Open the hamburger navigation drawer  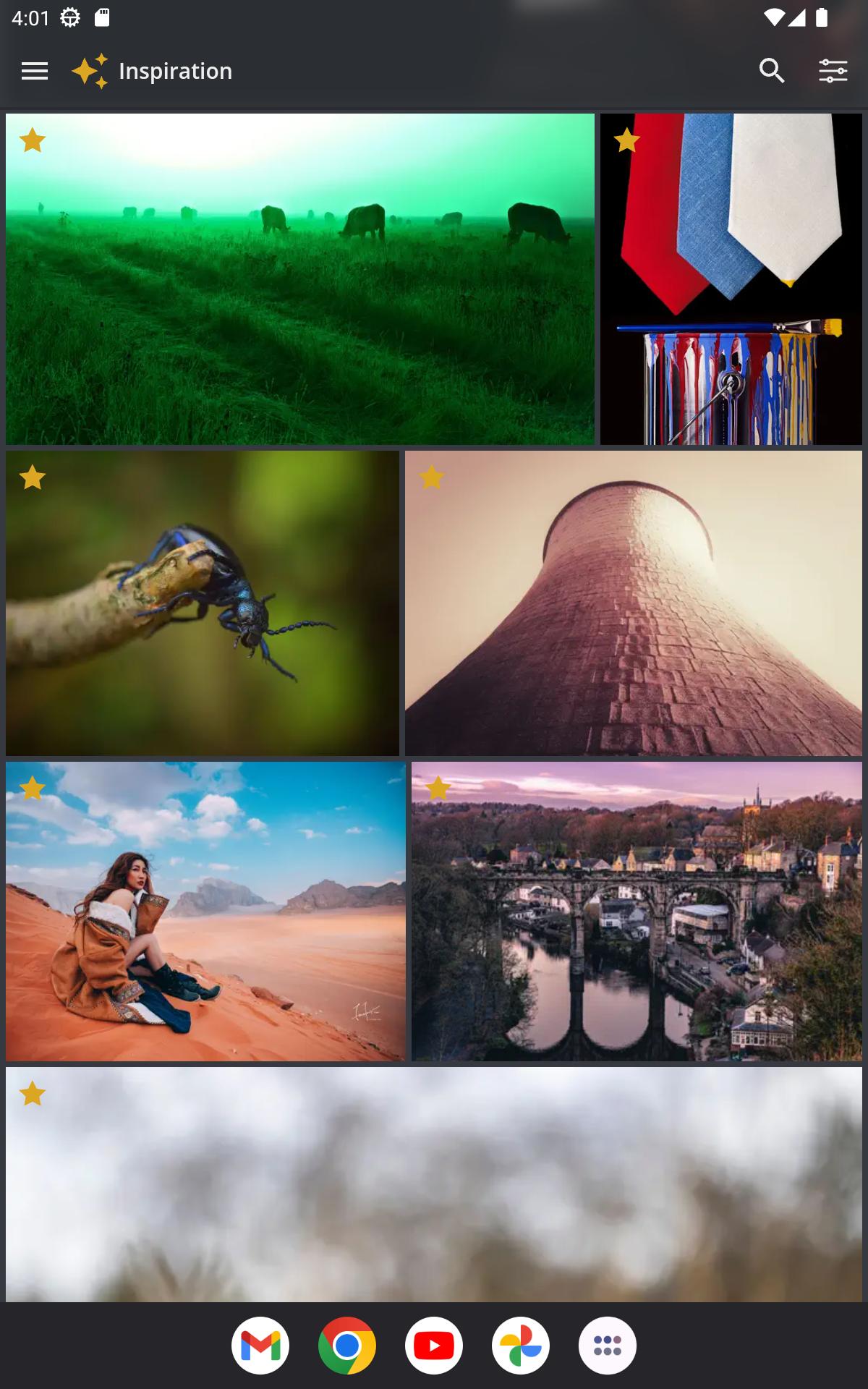(x=35, y=71)
